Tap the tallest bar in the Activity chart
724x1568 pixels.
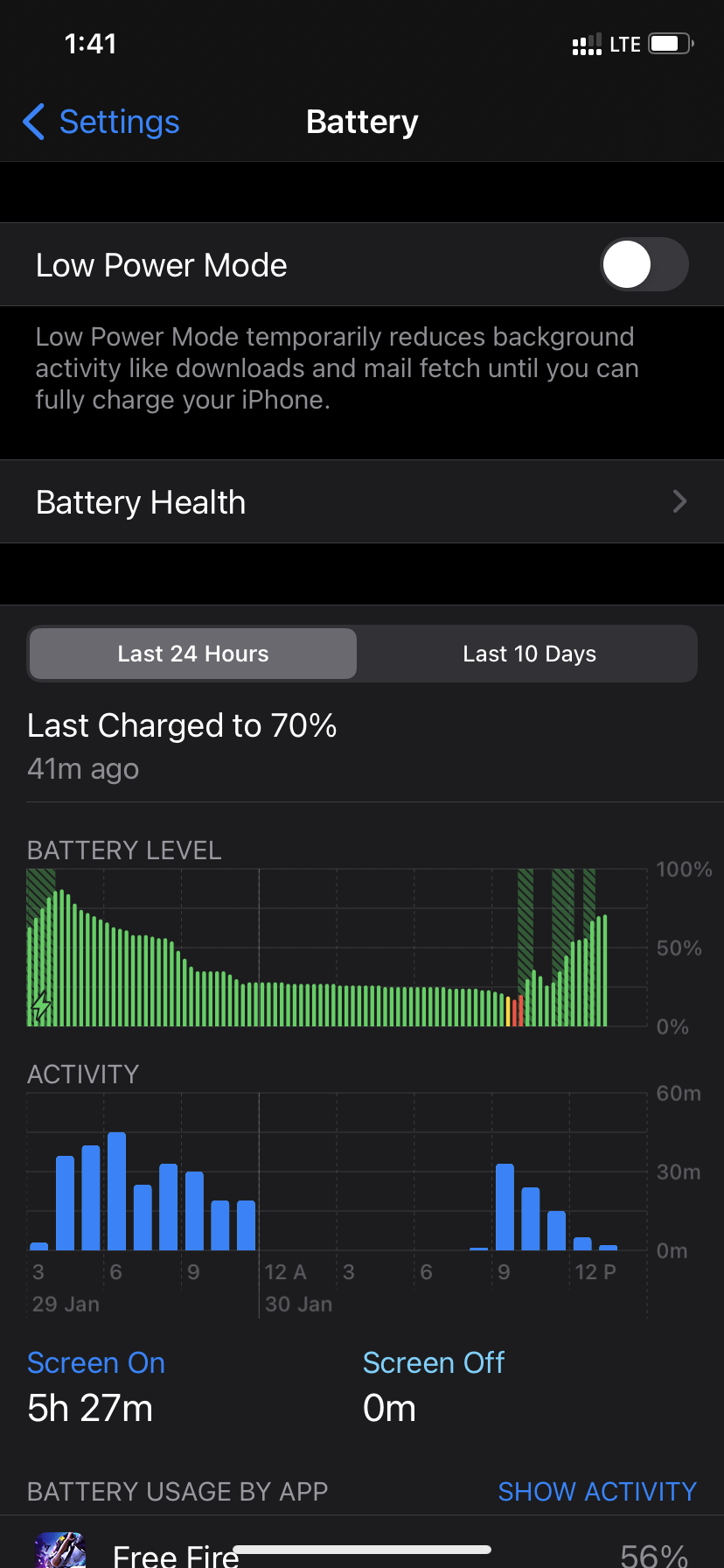[x=117, y=1190]
